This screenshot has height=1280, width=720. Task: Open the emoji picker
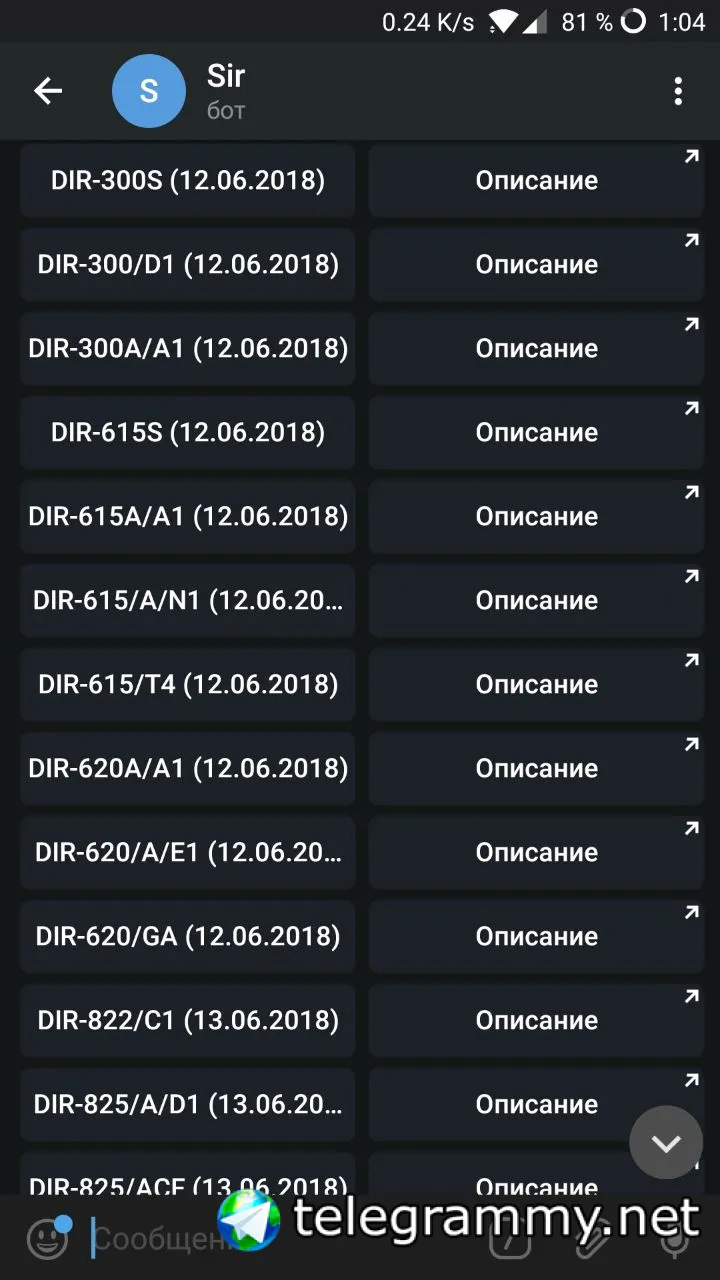[x=46, y=1240]
